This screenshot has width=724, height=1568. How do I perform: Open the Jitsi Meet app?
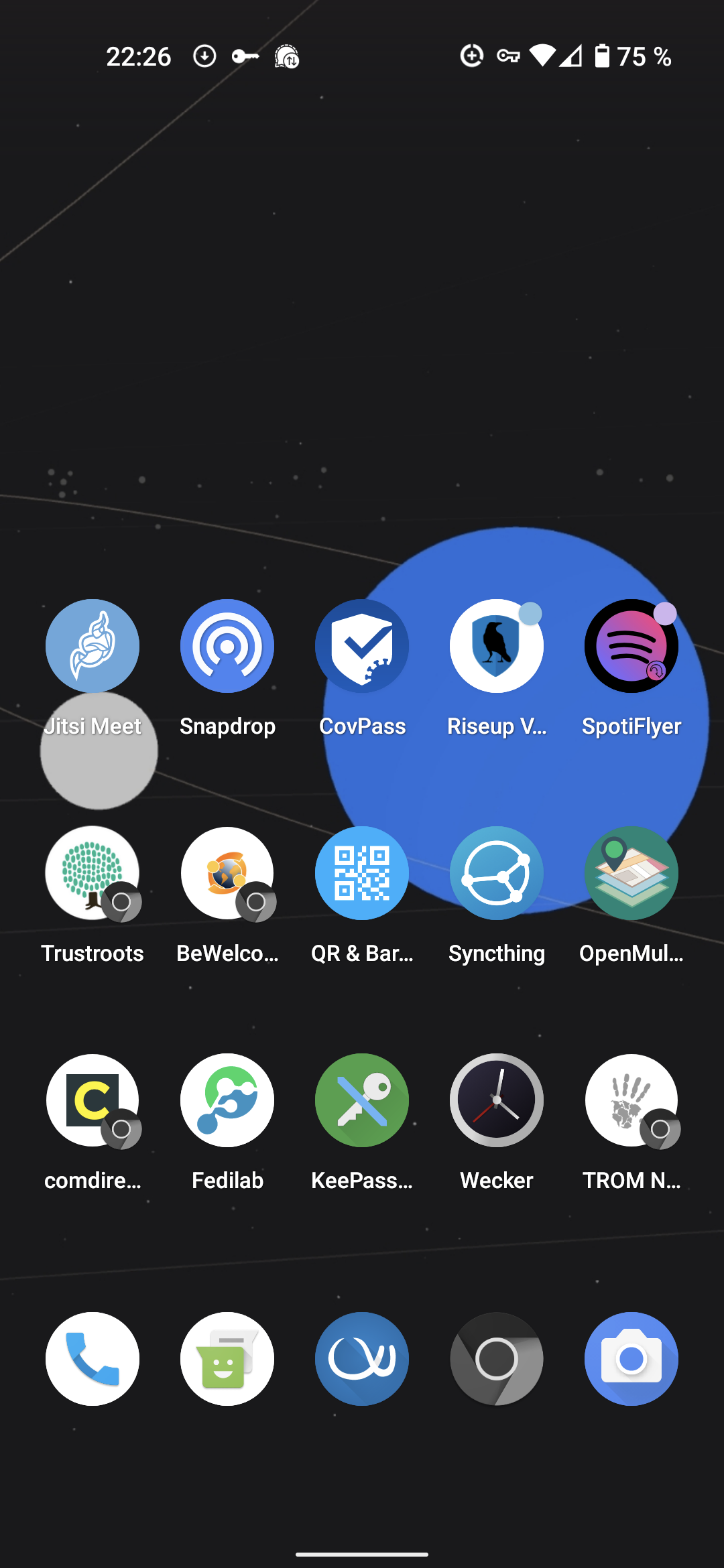coord(93,645)
